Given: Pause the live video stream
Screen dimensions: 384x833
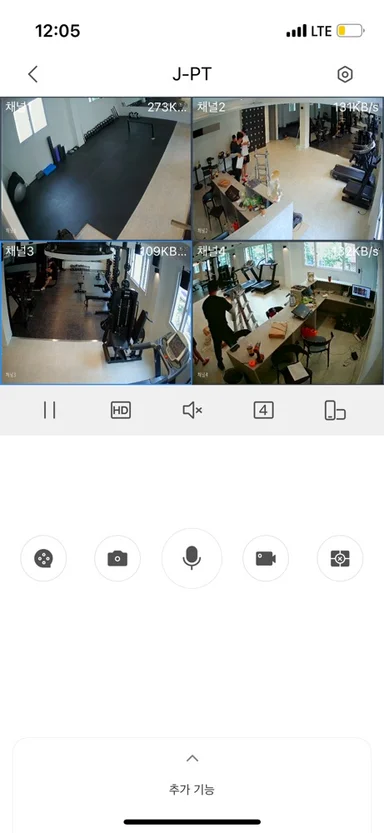Looking at the screenshot, I should [x=49, y=410].
